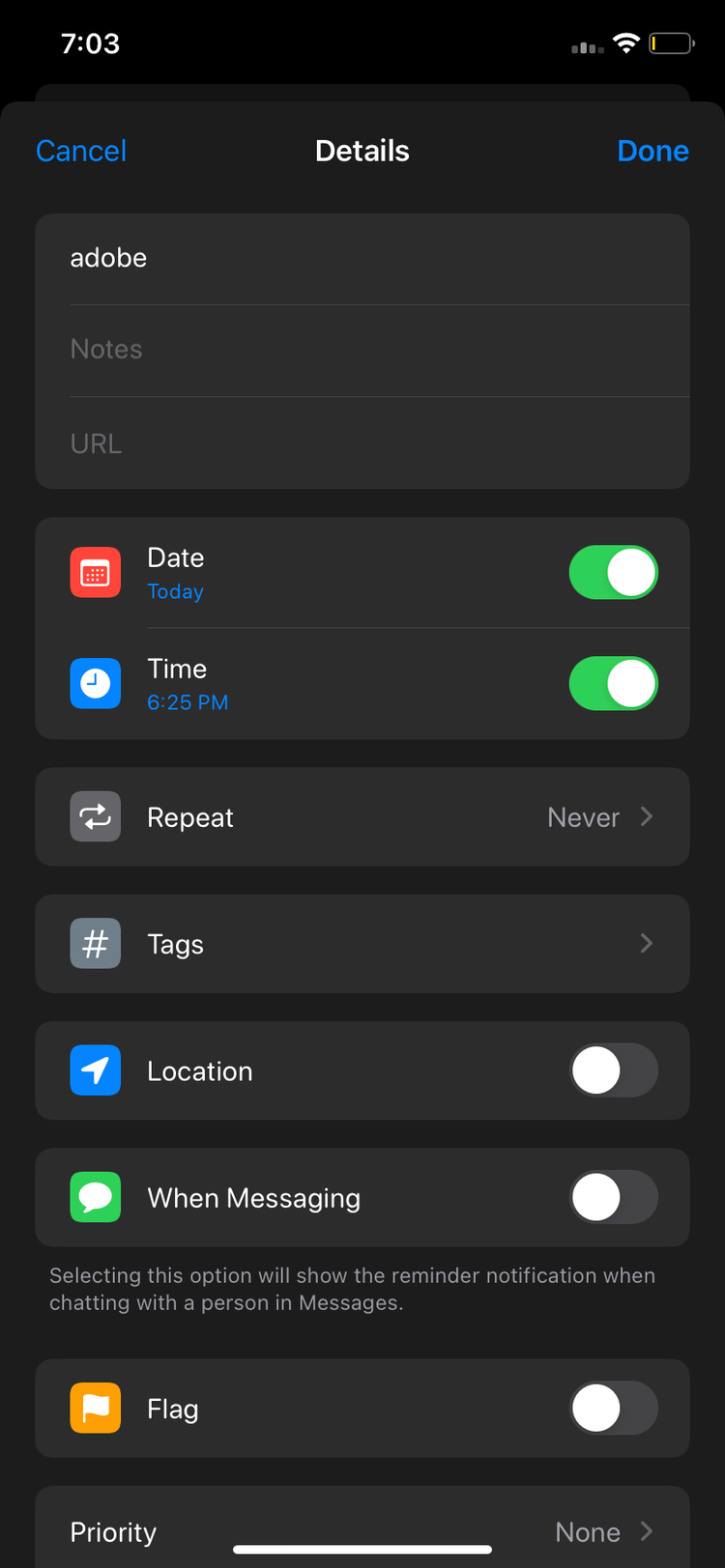Expand the Tags selection

(362, 944)
